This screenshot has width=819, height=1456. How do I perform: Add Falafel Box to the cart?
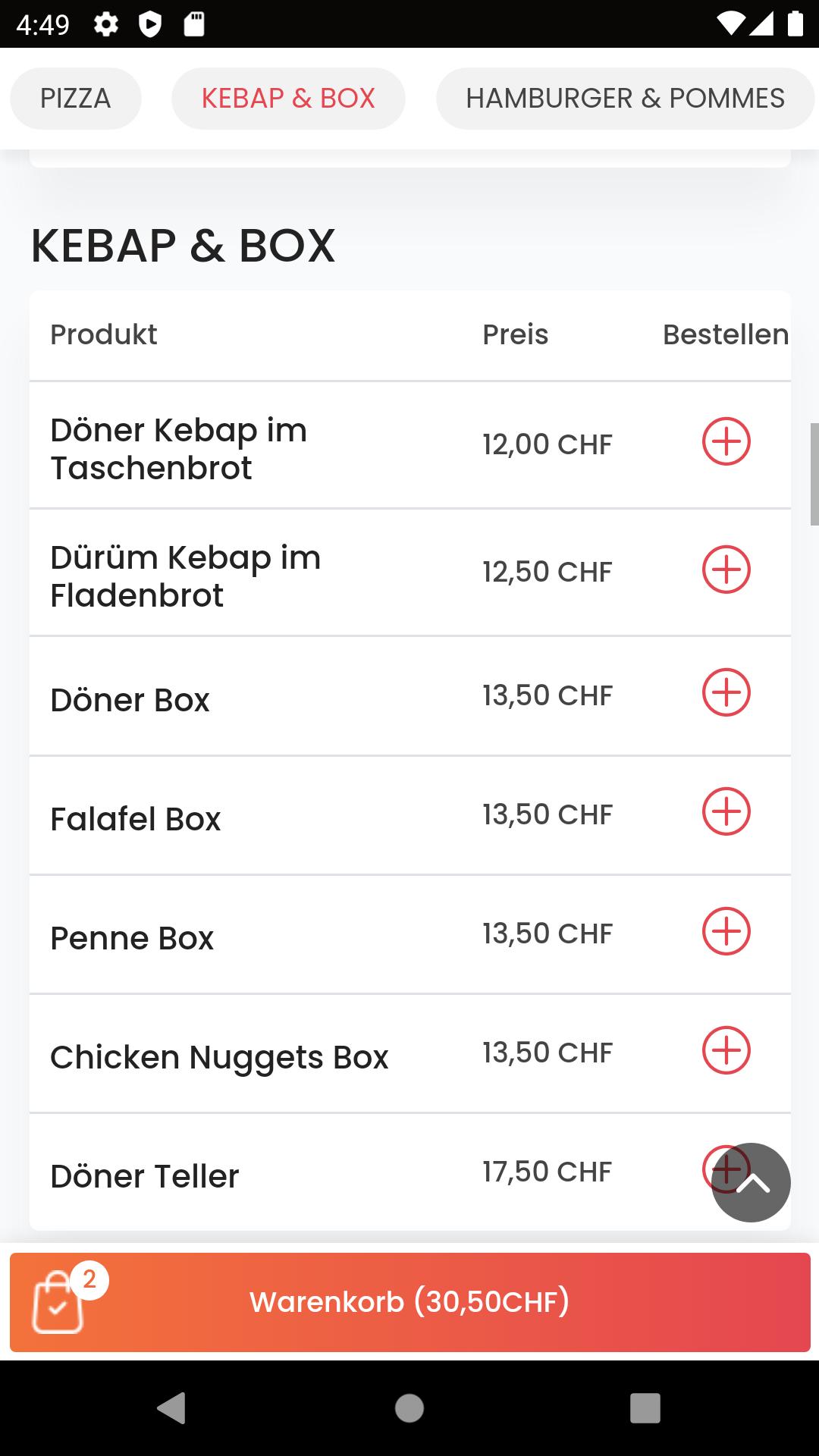click(x=726, y=811)
